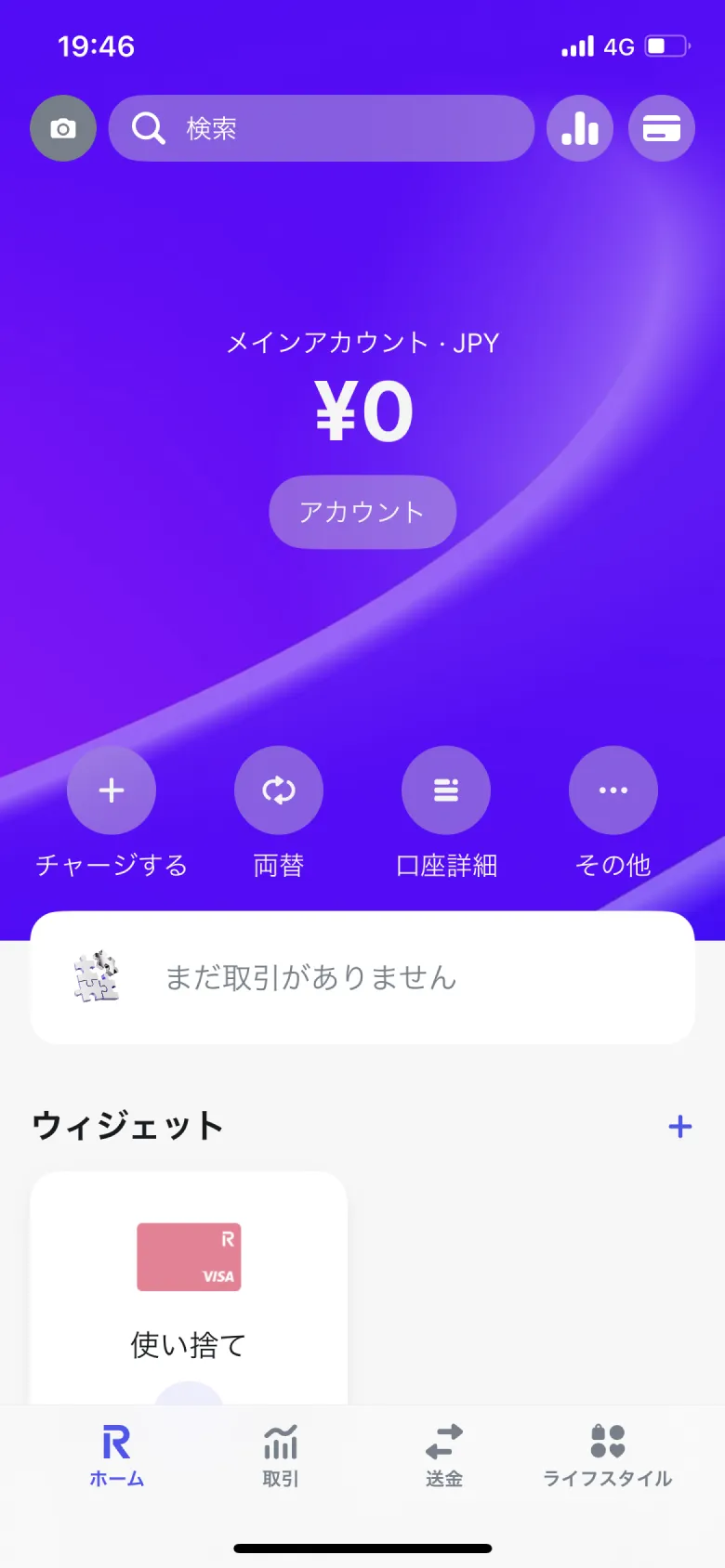
Task: Tap the 使い捨て disposable card thumbnail
Action: tap(189, 1257)
